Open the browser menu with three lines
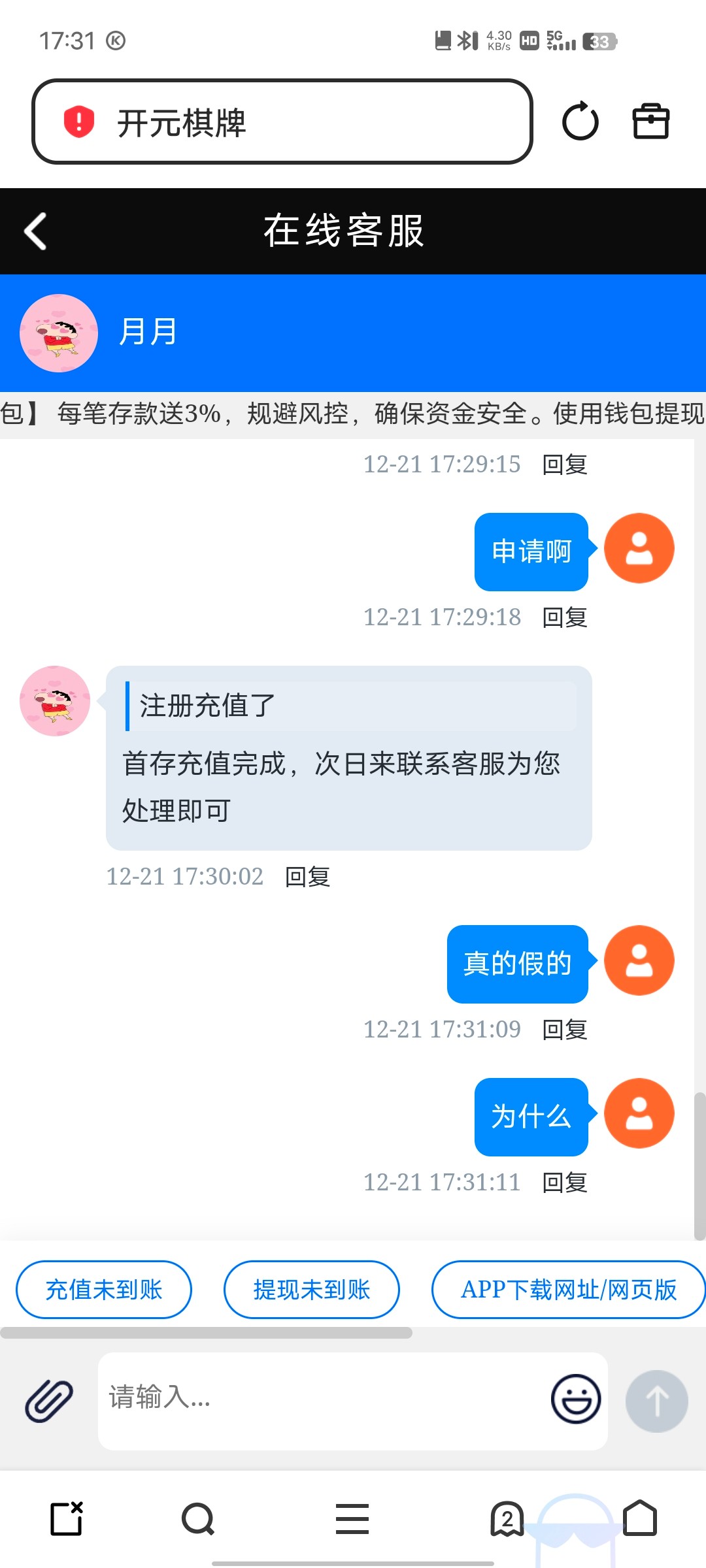Image resolution: width=706 pixels, height=1568 pixels. click(352, 1519)
